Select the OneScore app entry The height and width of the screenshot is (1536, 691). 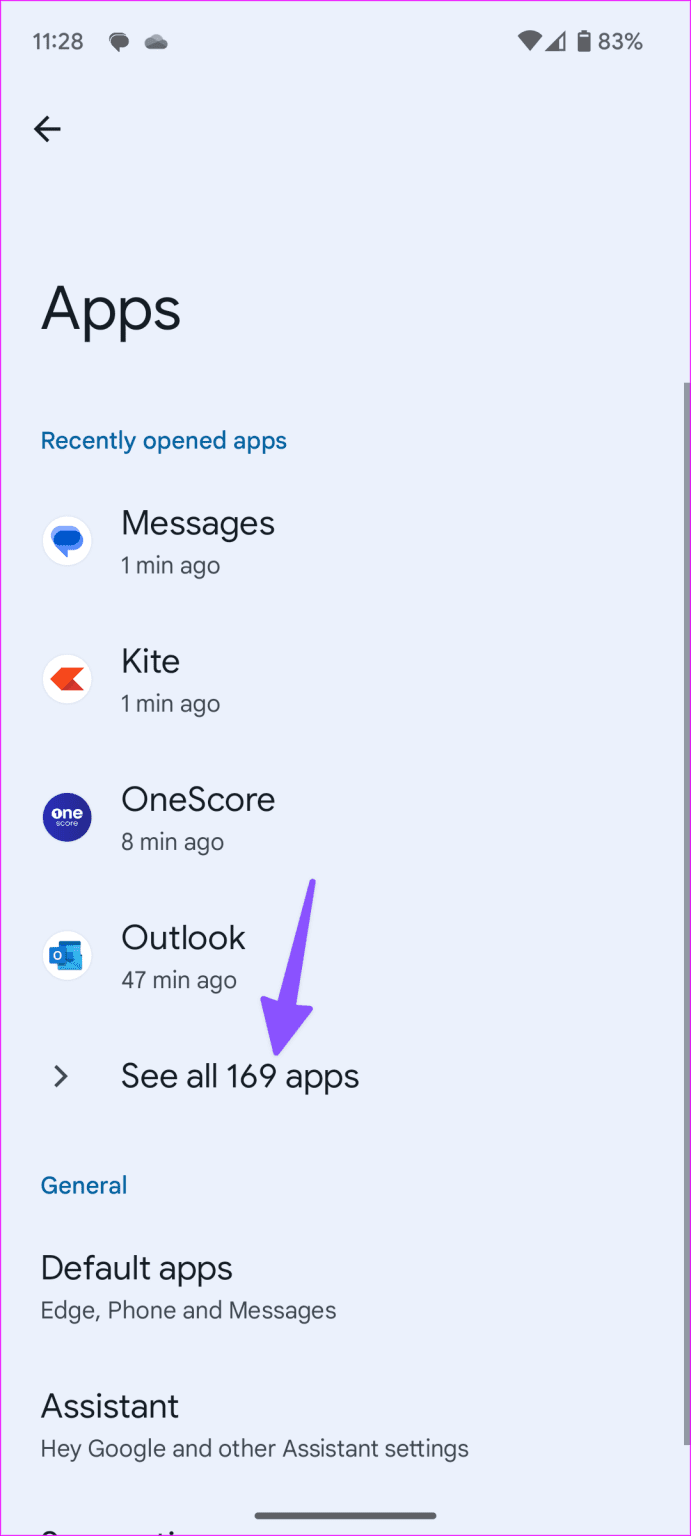[x=198, y=818]
